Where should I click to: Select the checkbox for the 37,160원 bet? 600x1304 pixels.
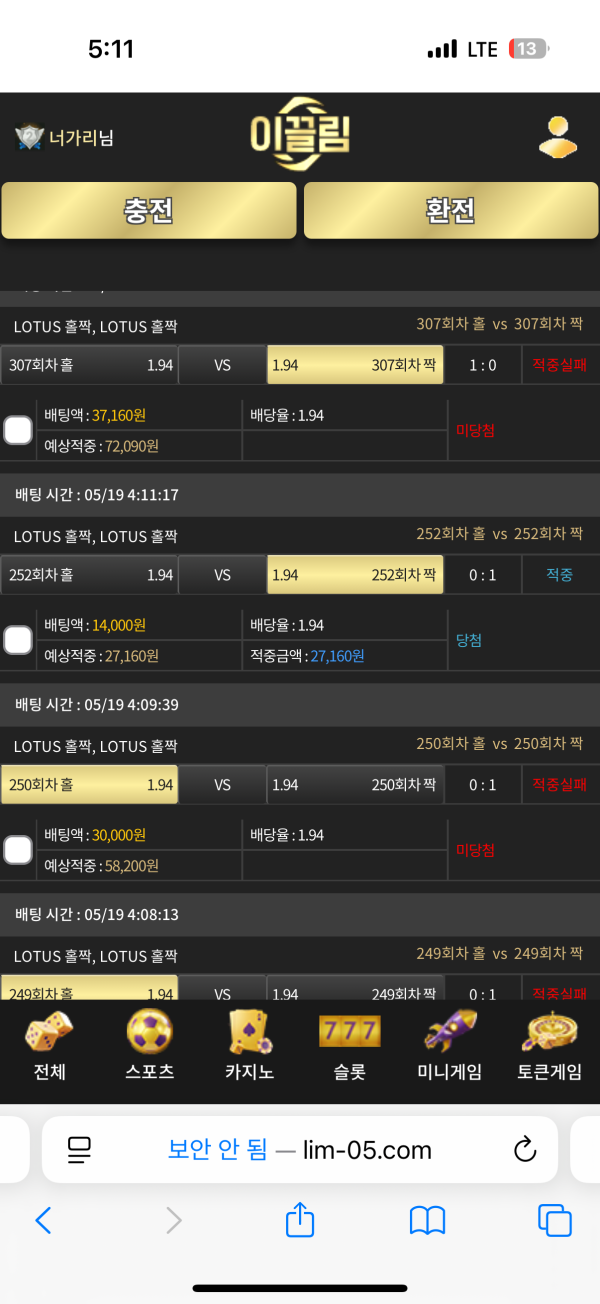[x=18, y=430]
